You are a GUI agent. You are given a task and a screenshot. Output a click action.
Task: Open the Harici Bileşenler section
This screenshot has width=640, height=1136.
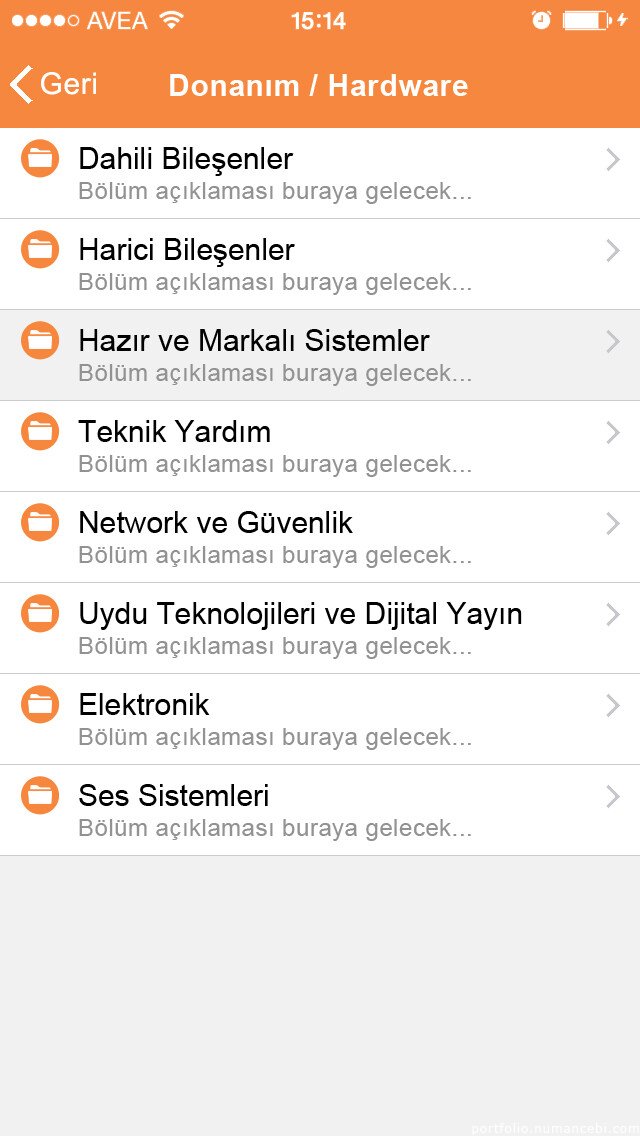(x=320, y=264)
